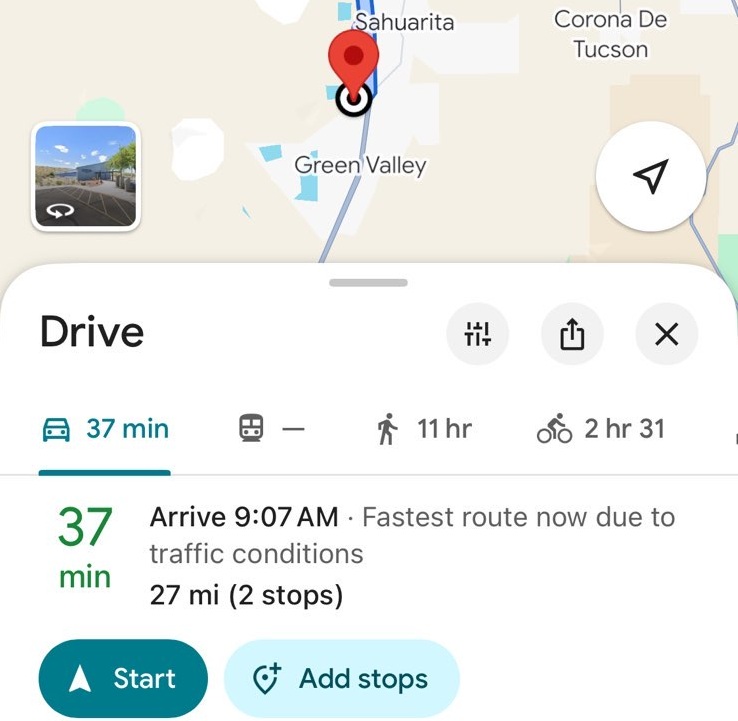The width and height of the screenshot is (738, 721).
Task: Add stops to the route
Action: 341,679
